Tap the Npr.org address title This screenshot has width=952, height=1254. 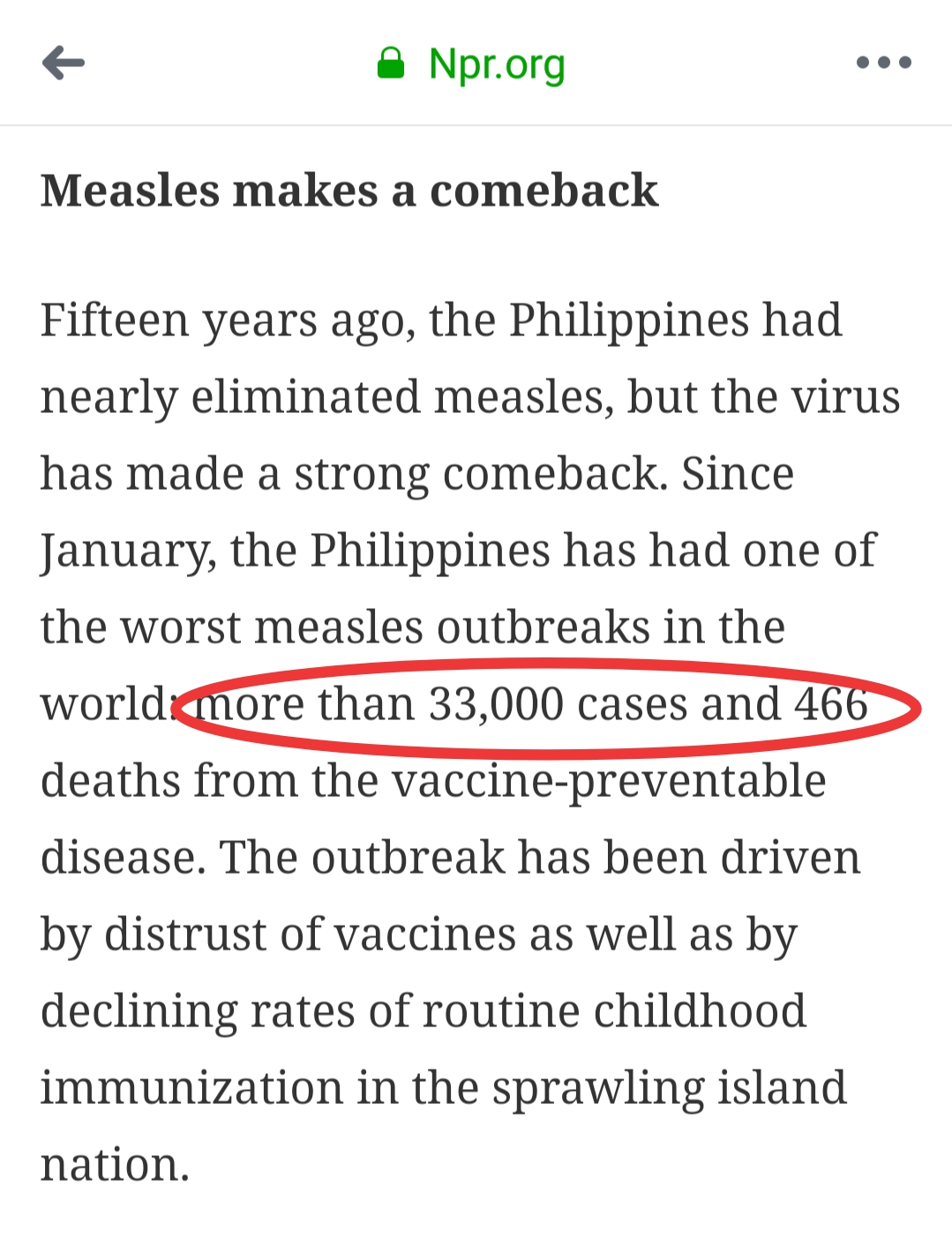496,64
